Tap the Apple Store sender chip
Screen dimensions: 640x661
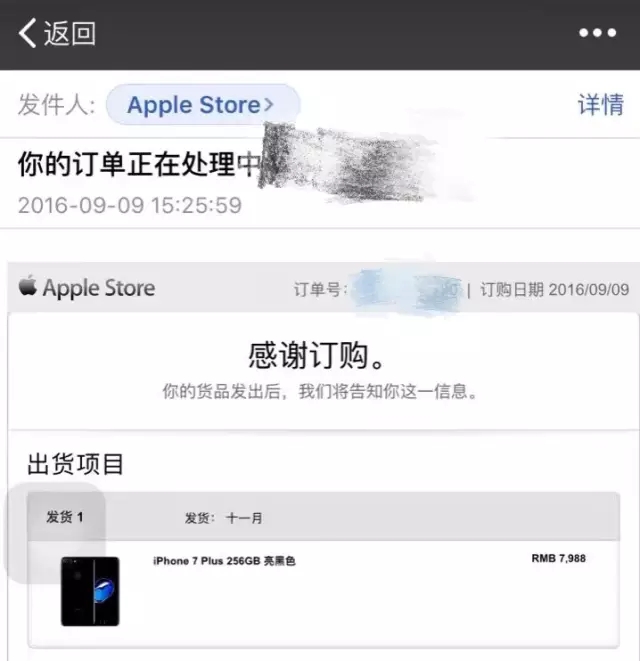pyautogui.click(x=201, y=105)
